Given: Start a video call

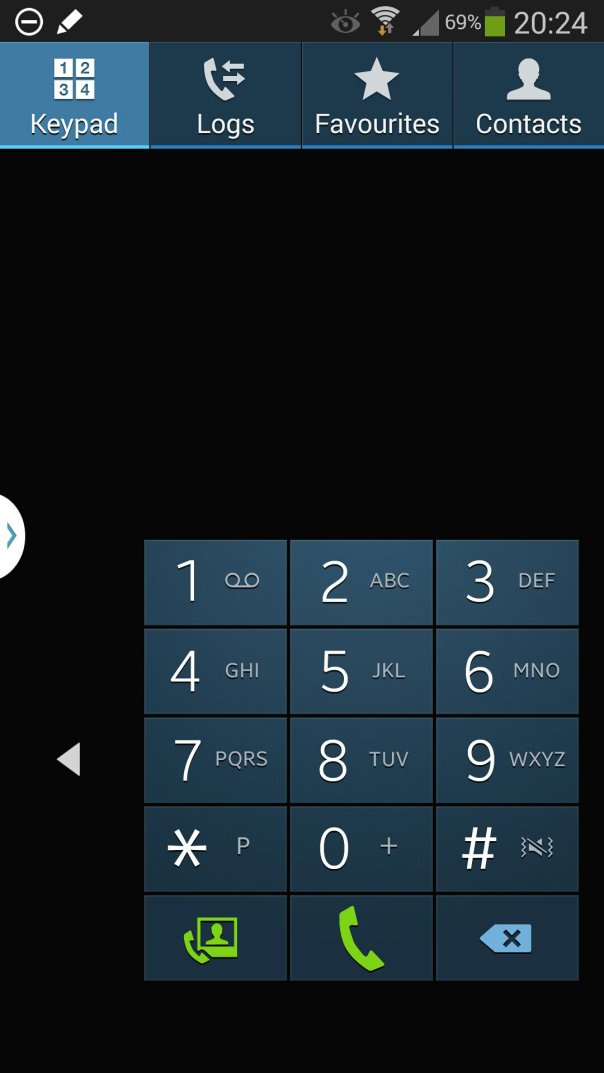Looking at the screenshot, I should (216, 938).
